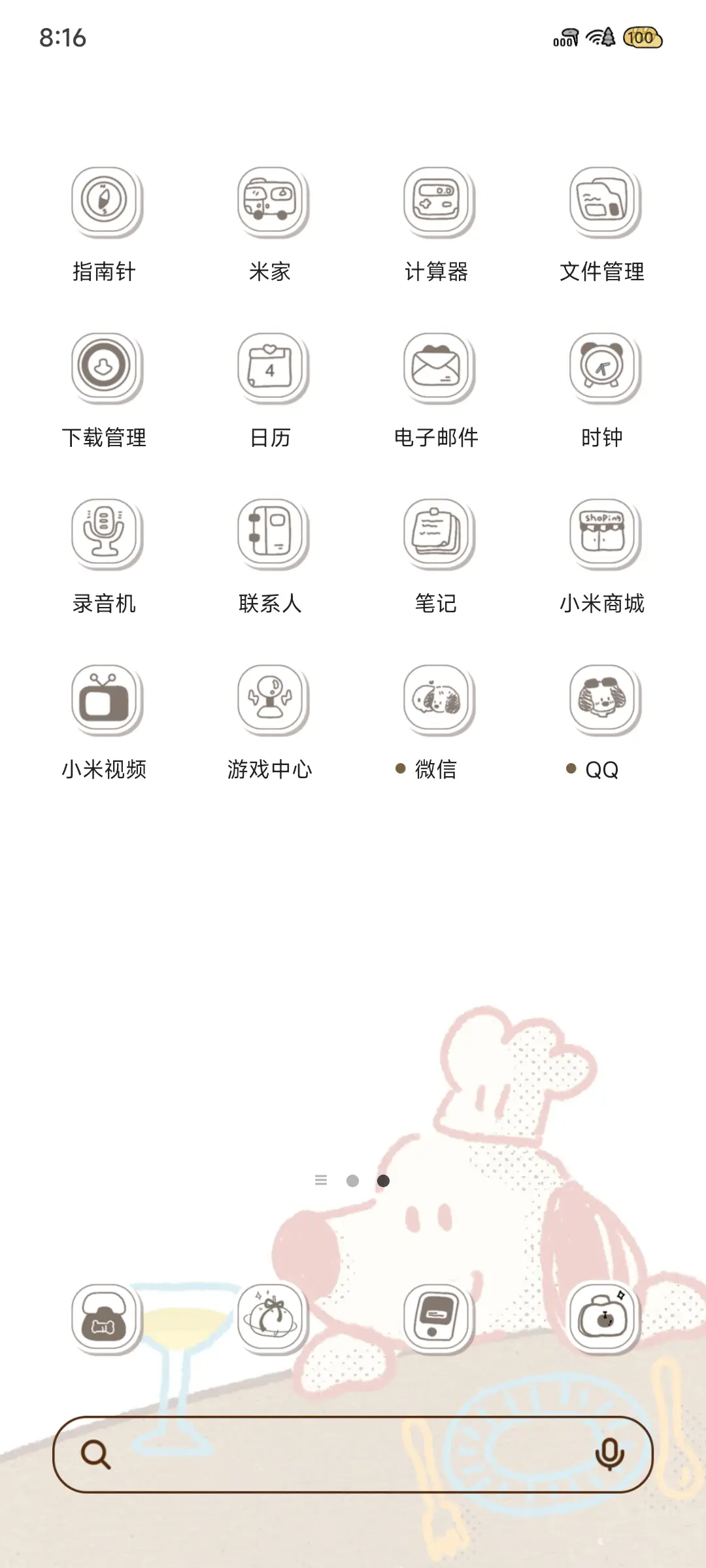This screenshot has width=706, height=1568.
Task: Launch the Sound Recorder
Action: 106,534
